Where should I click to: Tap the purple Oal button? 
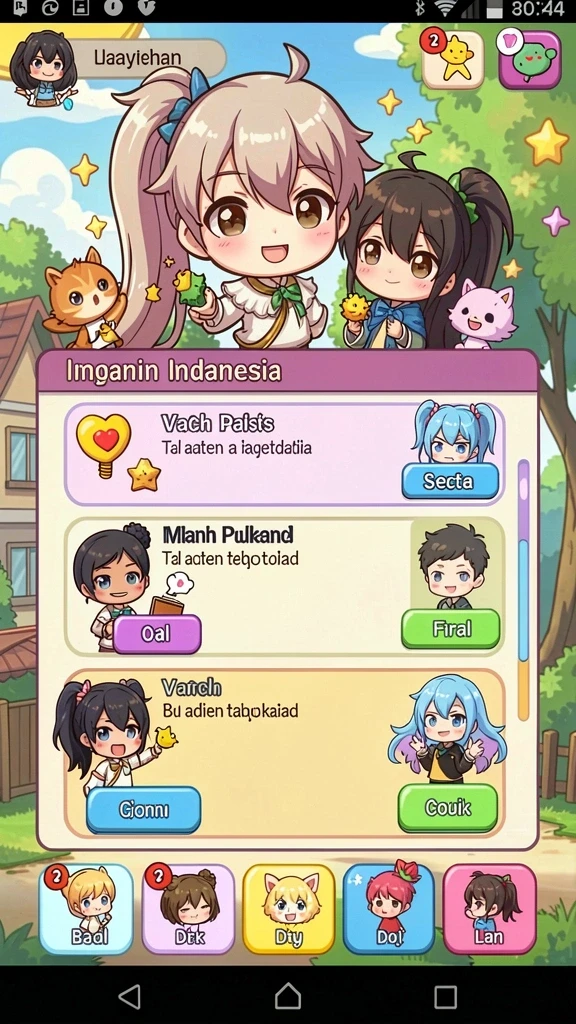(x=157, y=633)
